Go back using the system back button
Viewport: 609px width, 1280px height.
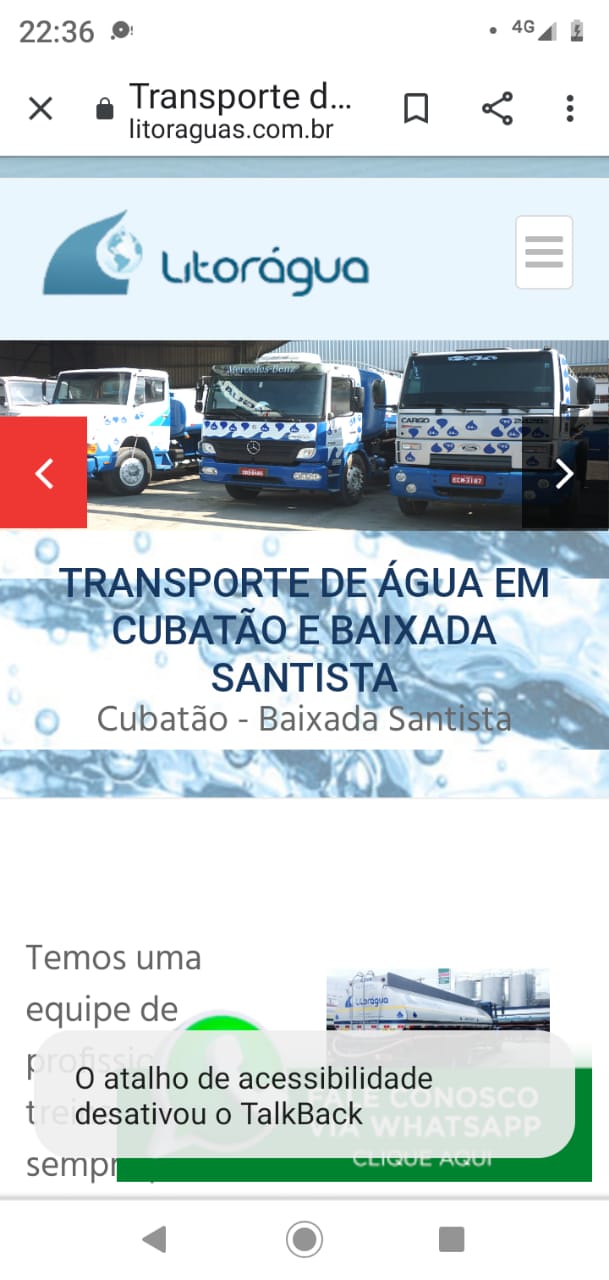(x=154, y=1240)
